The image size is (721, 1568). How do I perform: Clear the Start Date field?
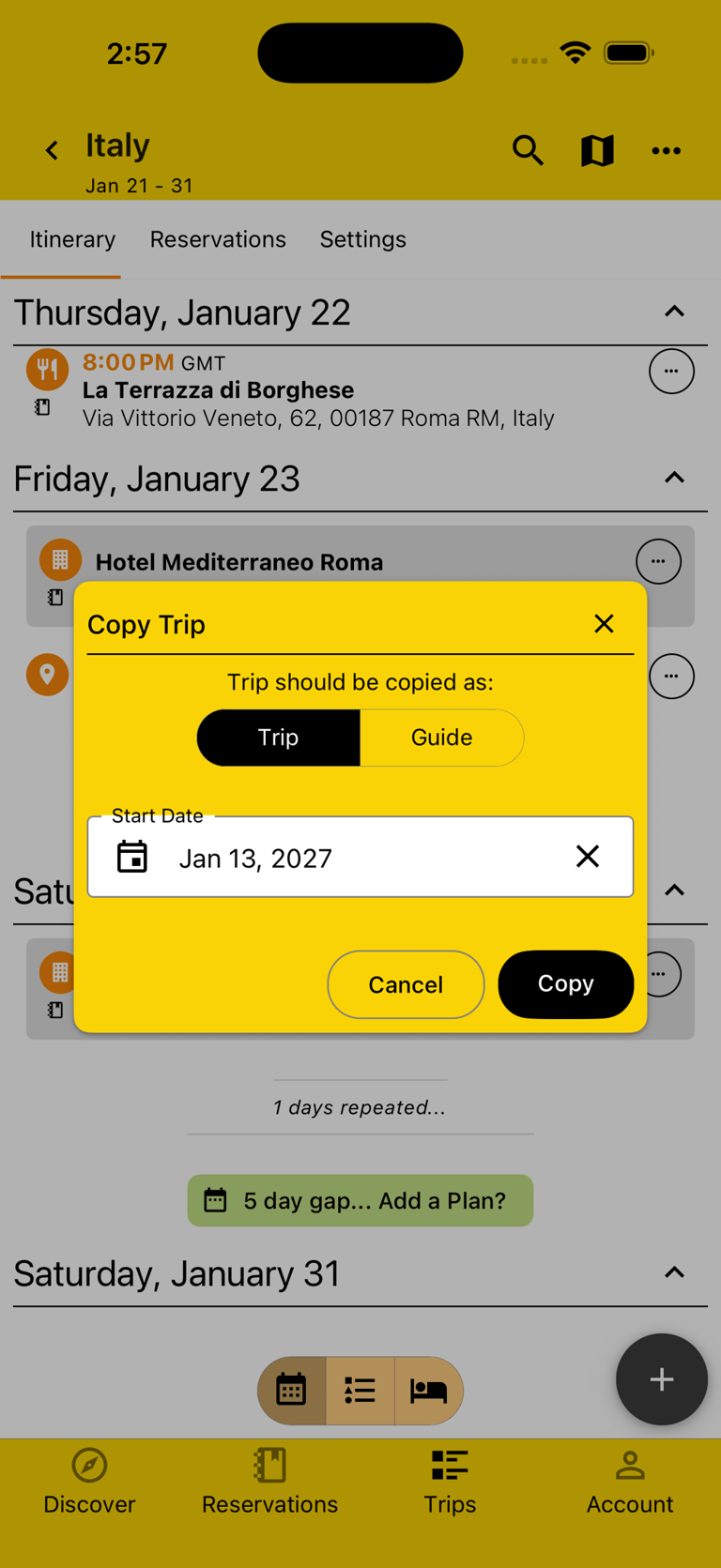tap(588, 856)
